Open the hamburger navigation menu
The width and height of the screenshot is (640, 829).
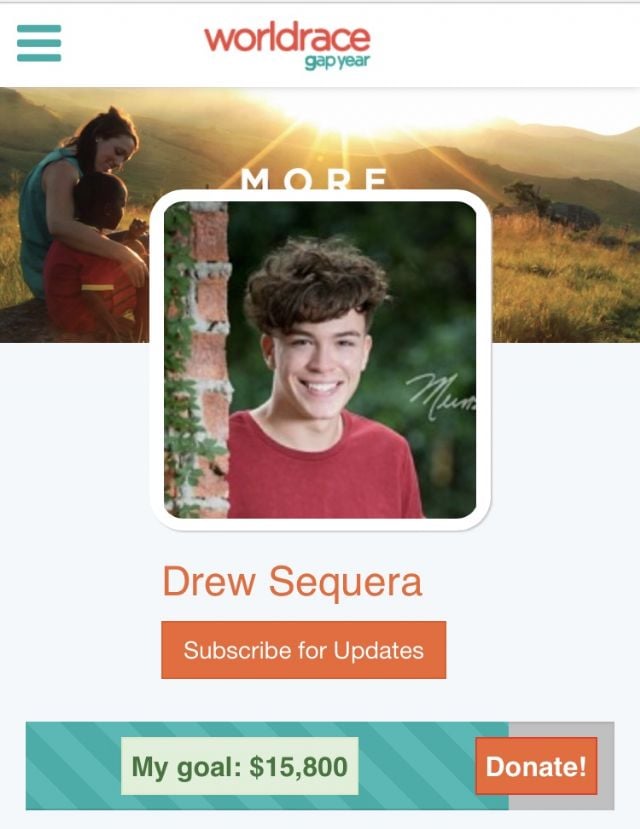point(39,43)
